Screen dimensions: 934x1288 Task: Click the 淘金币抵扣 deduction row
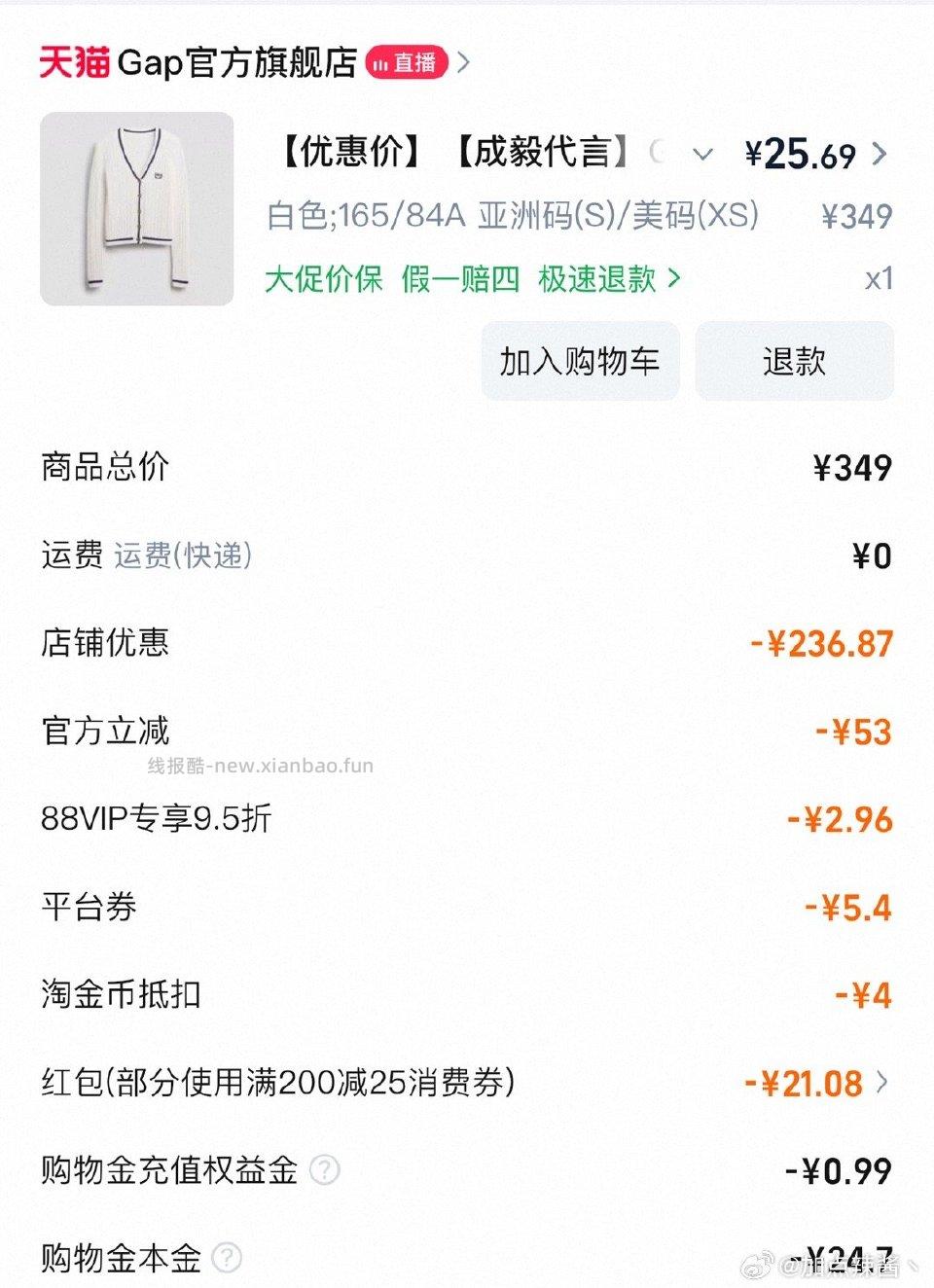point(118,994)
